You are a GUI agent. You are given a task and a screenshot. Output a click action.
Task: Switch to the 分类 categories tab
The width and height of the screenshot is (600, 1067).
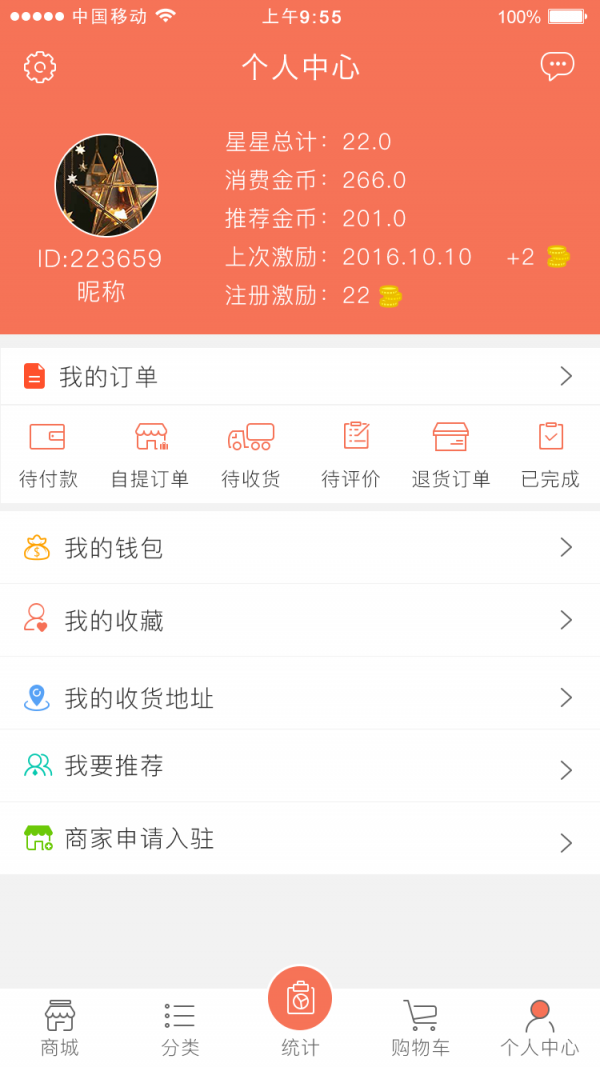pyautogui.click(x=180, y=1028)
